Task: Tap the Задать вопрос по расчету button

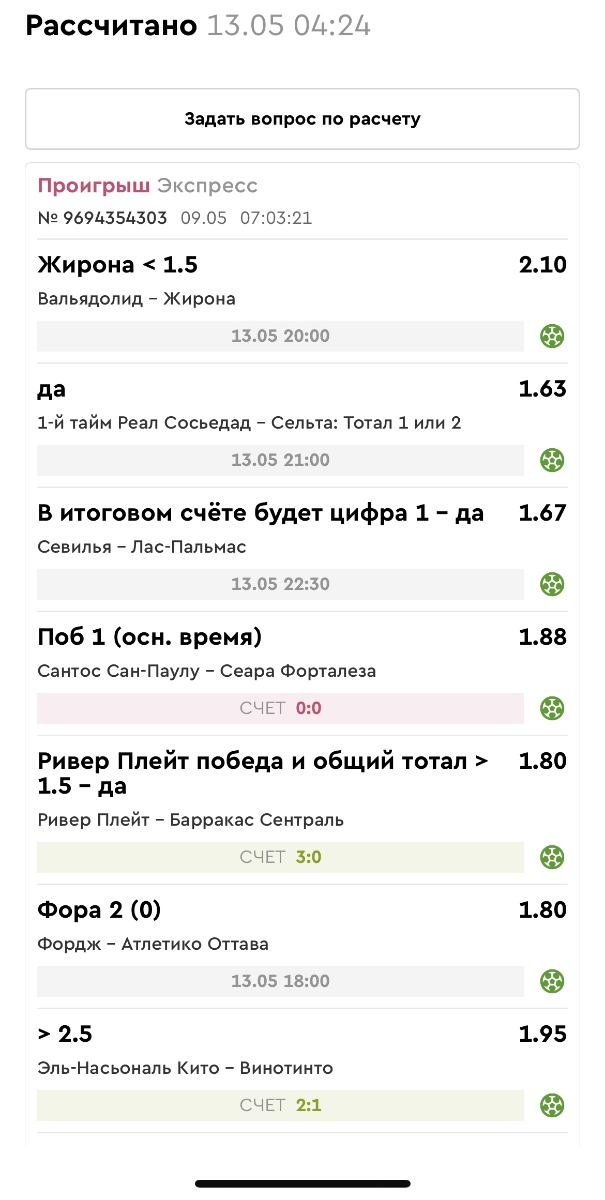Action: click(x=302, y=119)
